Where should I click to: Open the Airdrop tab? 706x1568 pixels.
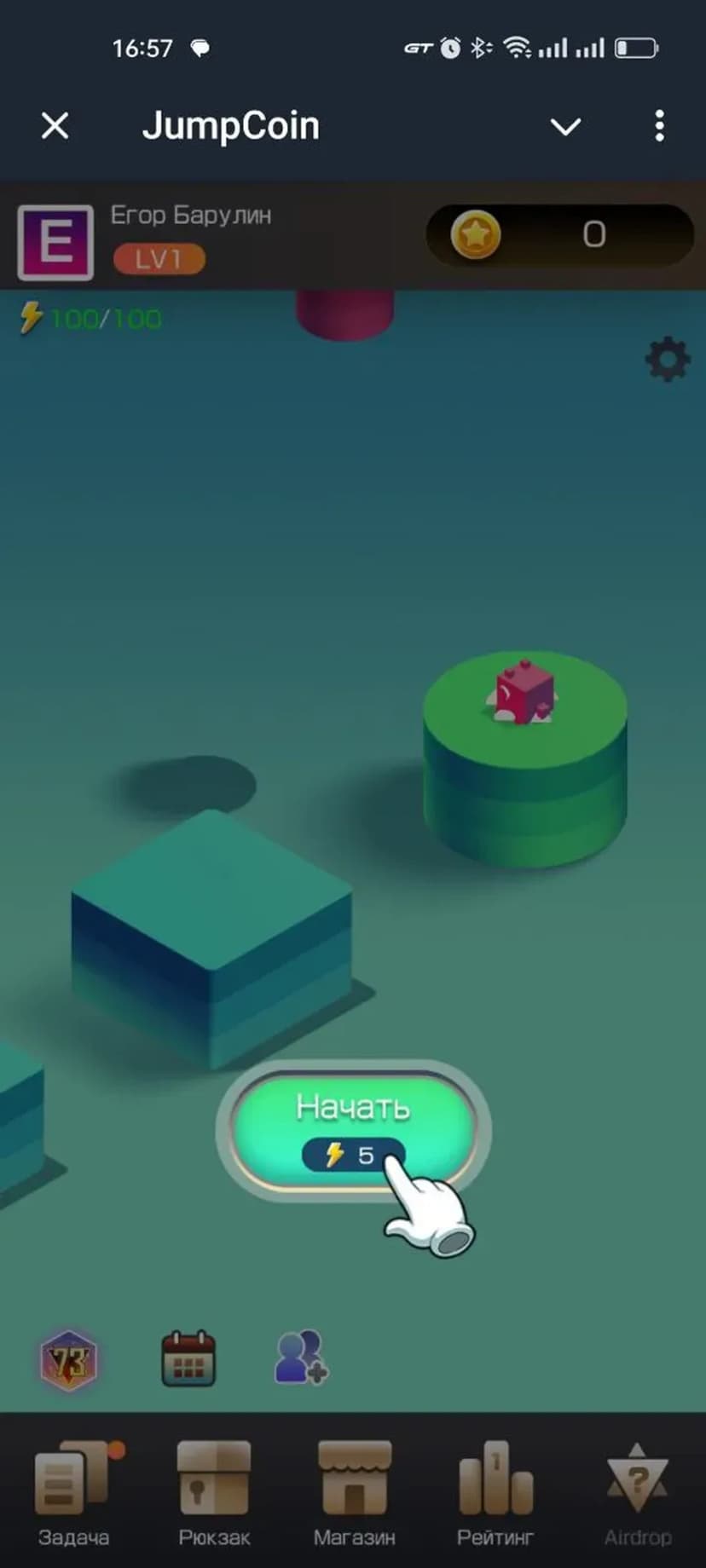(637, 1494)
